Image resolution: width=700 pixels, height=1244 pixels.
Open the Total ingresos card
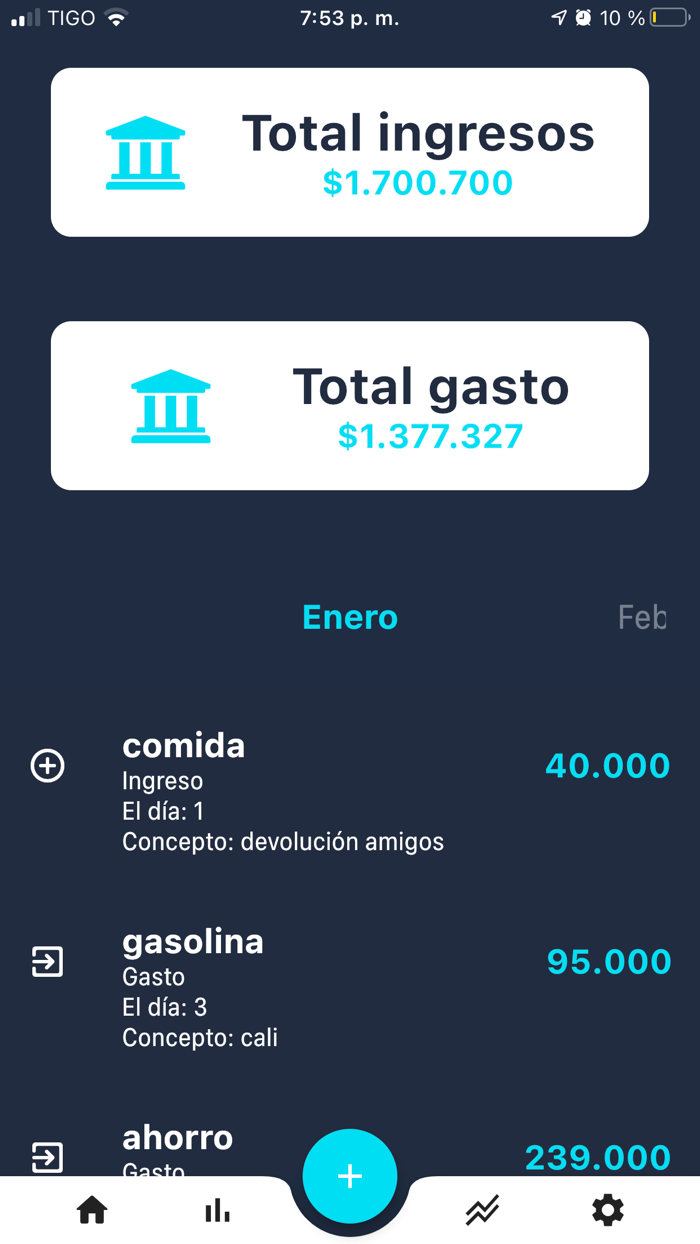pos(350,152)
